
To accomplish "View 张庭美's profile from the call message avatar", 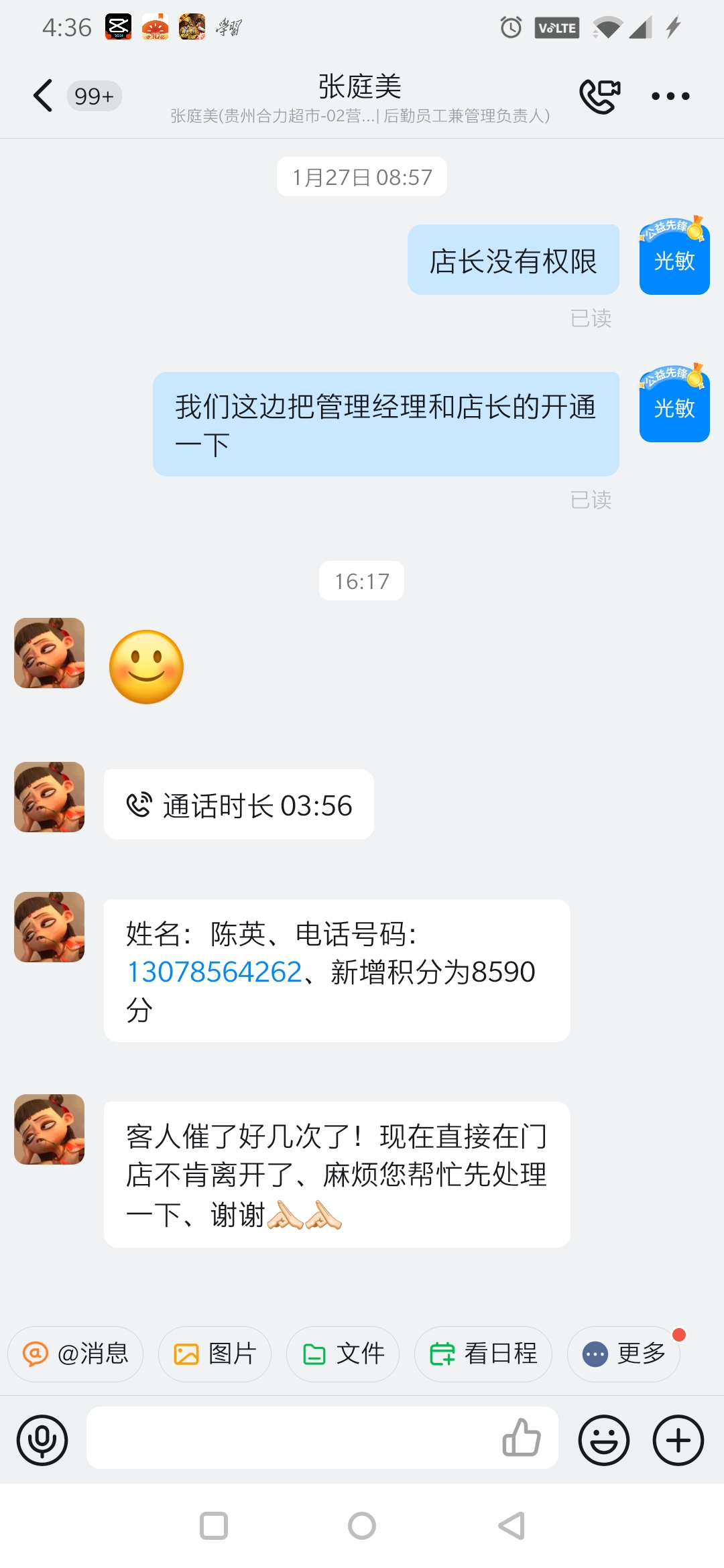I will (50, 797).
